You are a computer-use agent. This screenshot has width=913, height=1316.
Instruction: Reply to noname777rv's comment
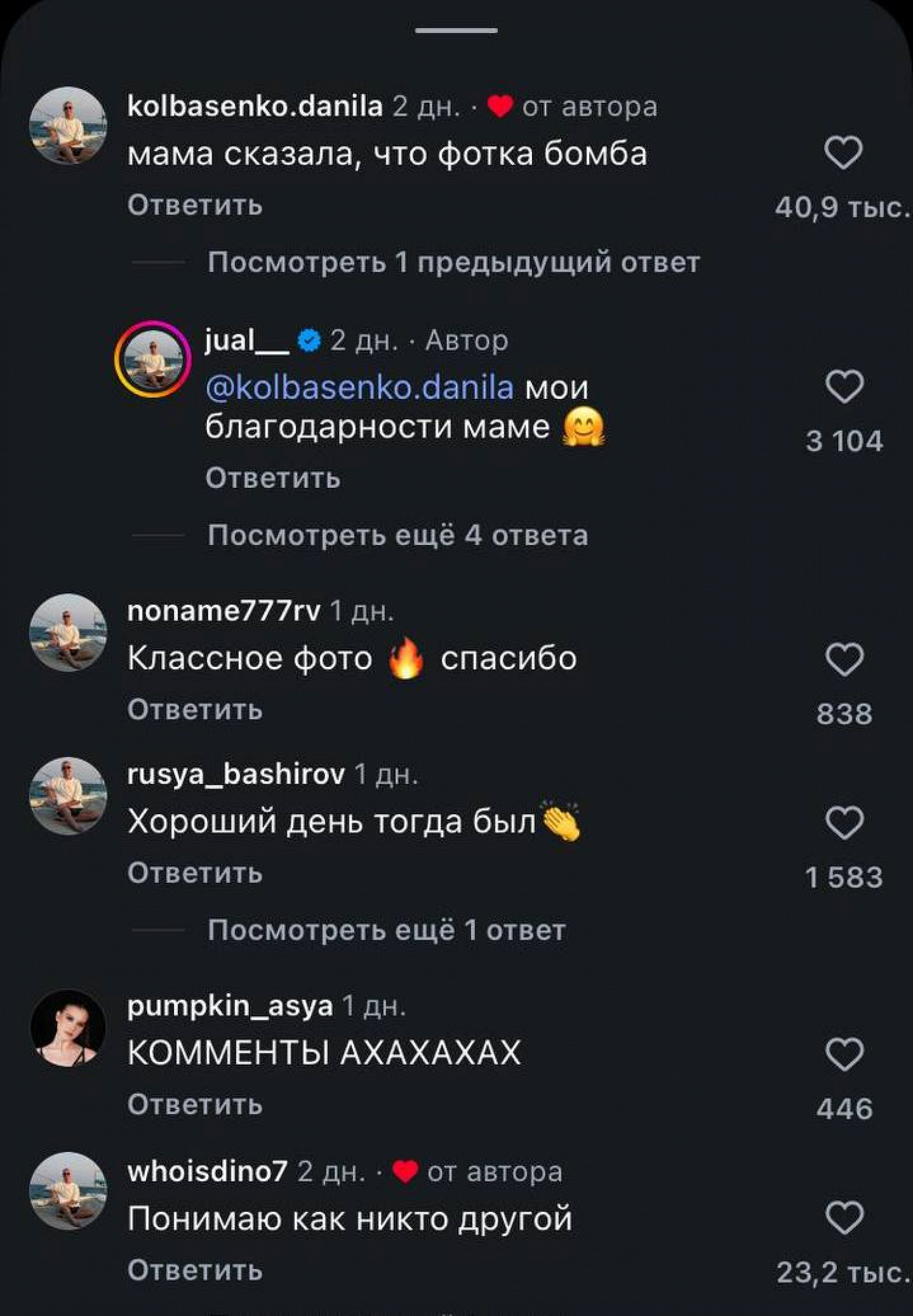point(195,710)
